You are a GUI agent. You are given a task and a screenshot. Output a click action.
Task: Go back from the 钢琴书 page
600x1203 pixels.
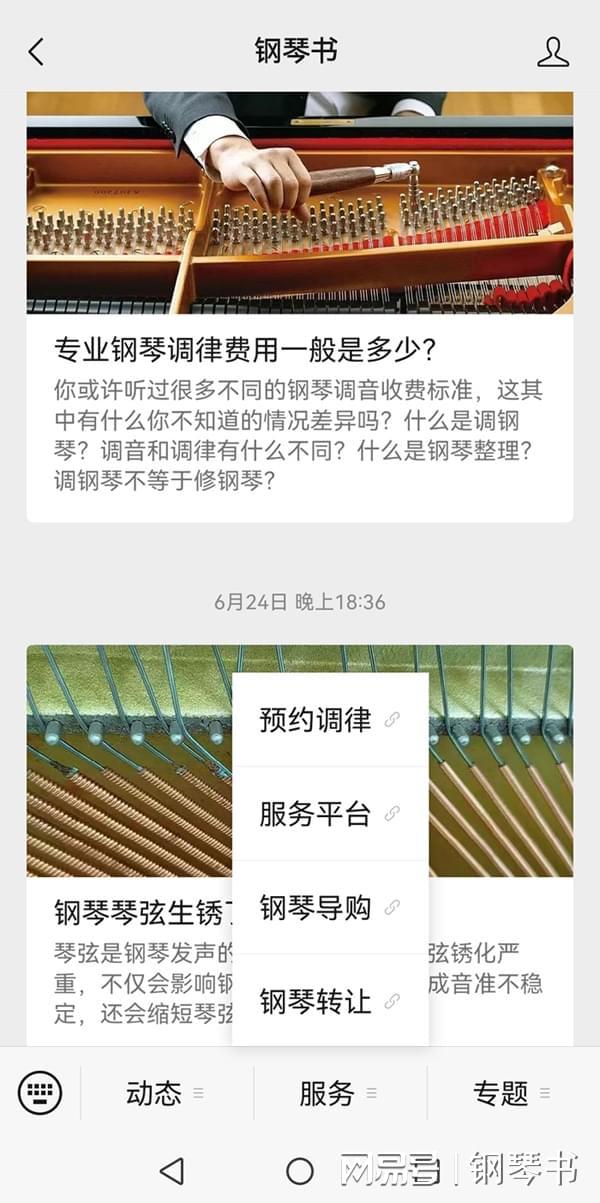click(x=36, y=52)
